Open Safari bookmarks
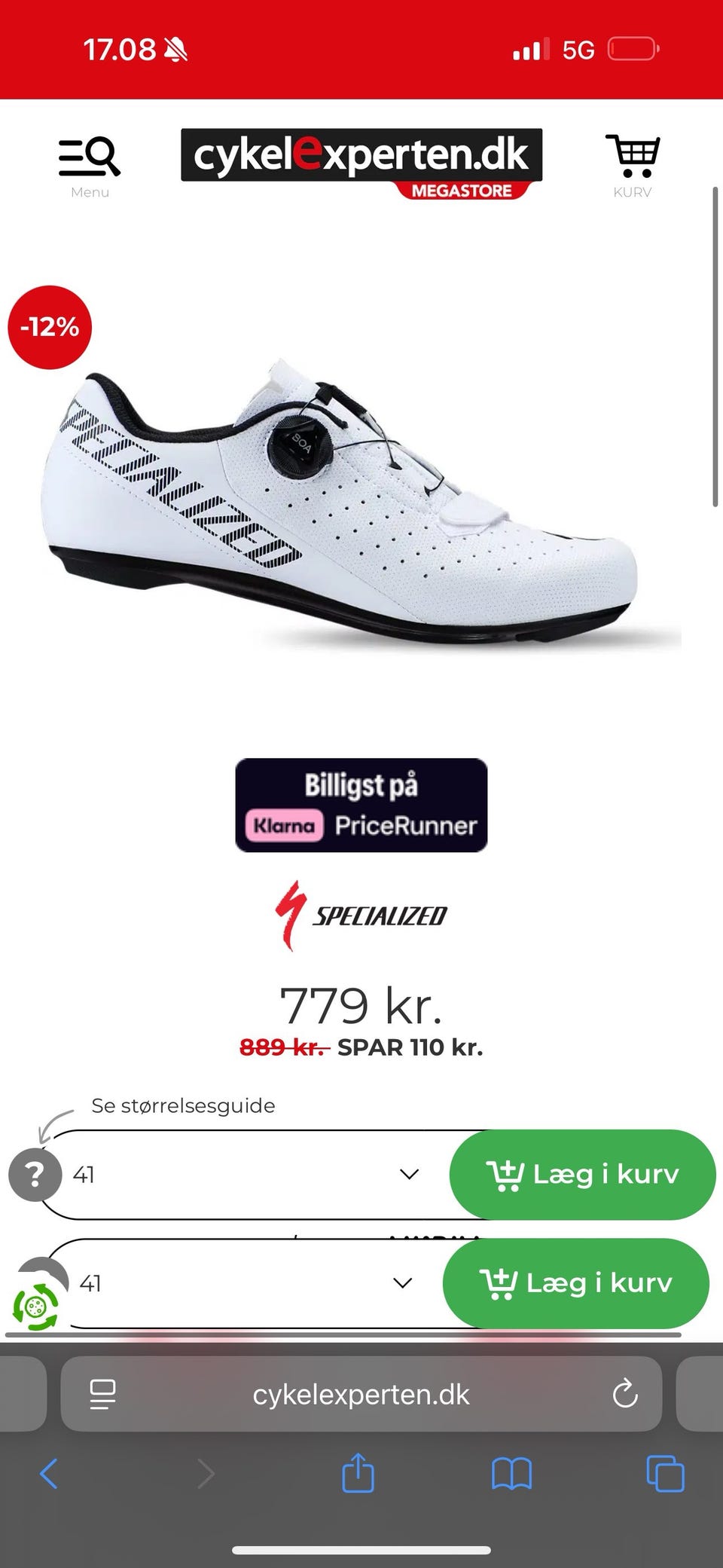The image size is (723, 1568). click(512, 1474)
